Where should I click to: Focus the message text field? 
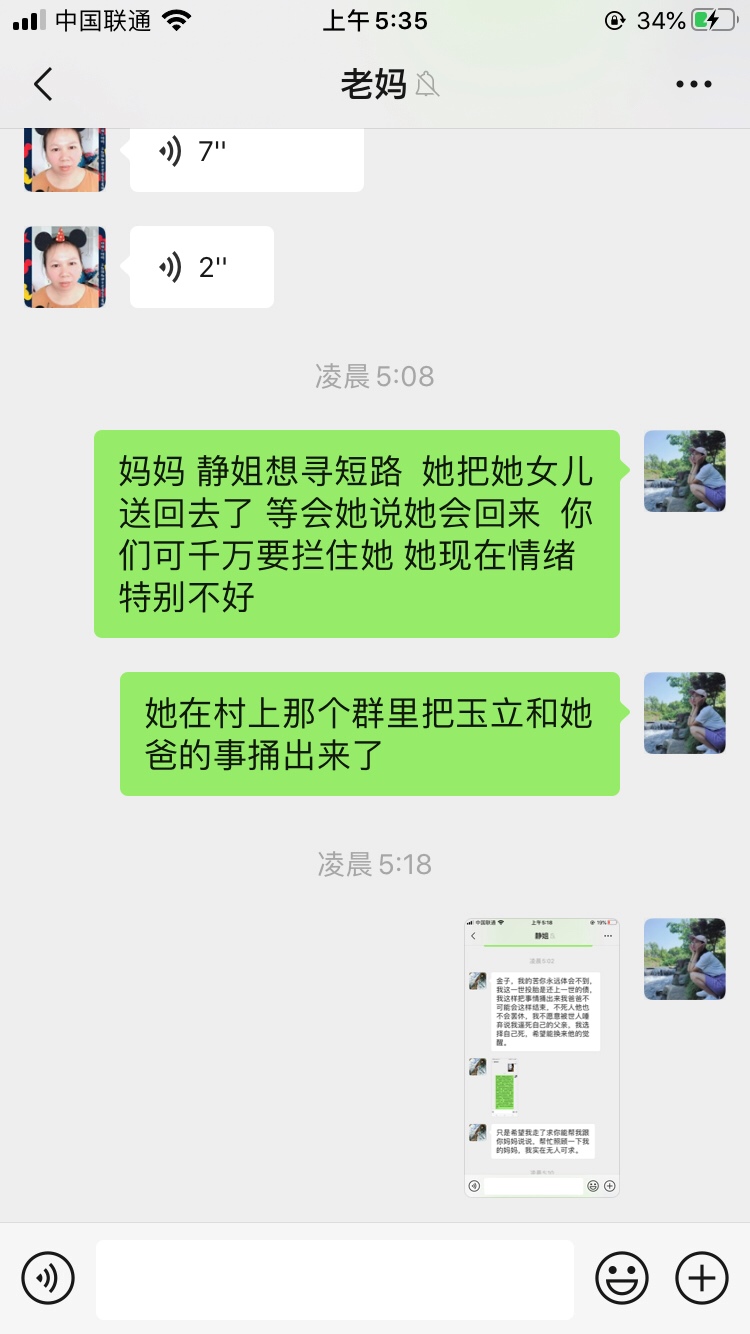(x=335, y=1279)
